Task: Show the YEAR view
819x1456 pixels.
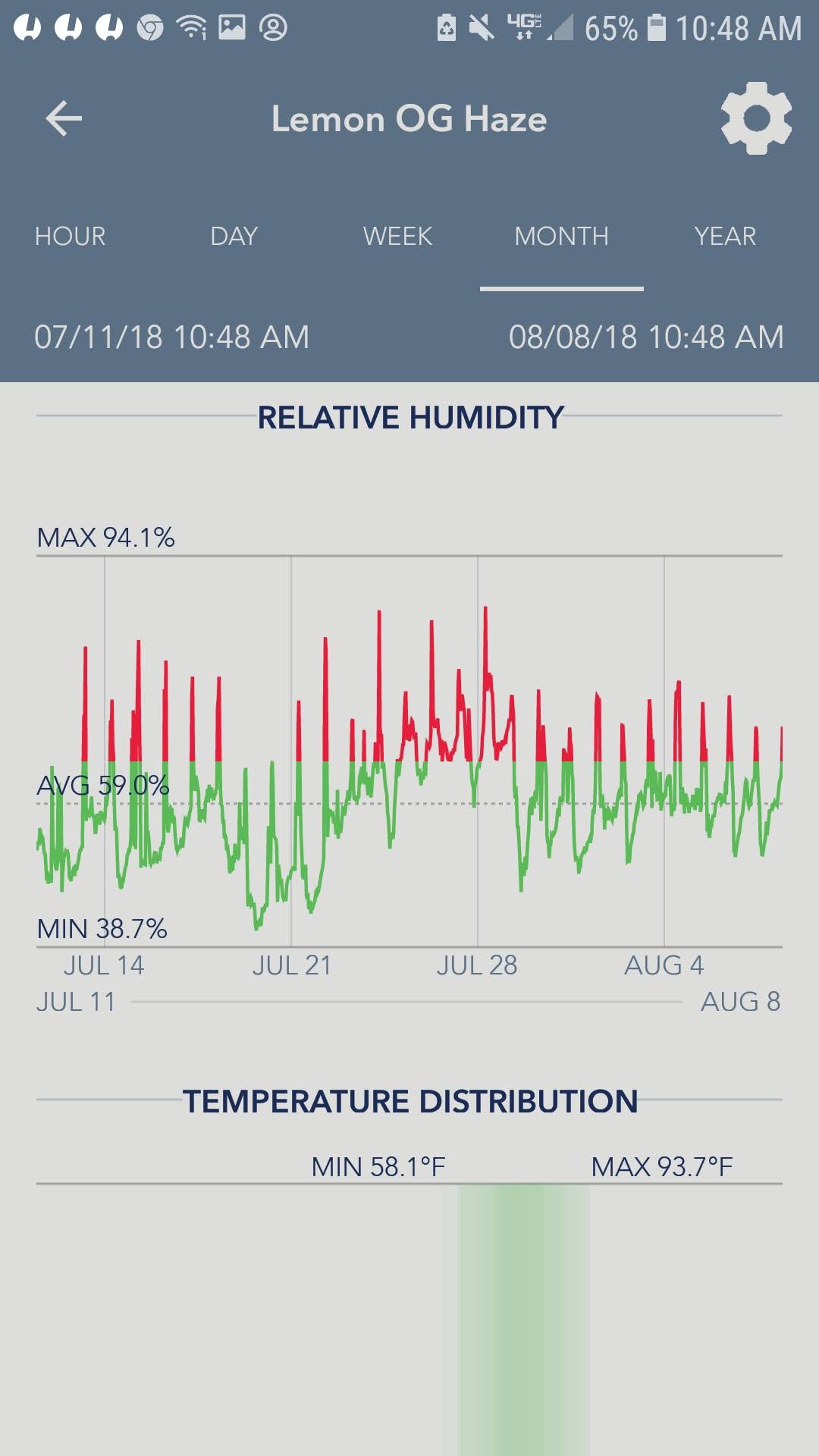Action: (725, 237)
